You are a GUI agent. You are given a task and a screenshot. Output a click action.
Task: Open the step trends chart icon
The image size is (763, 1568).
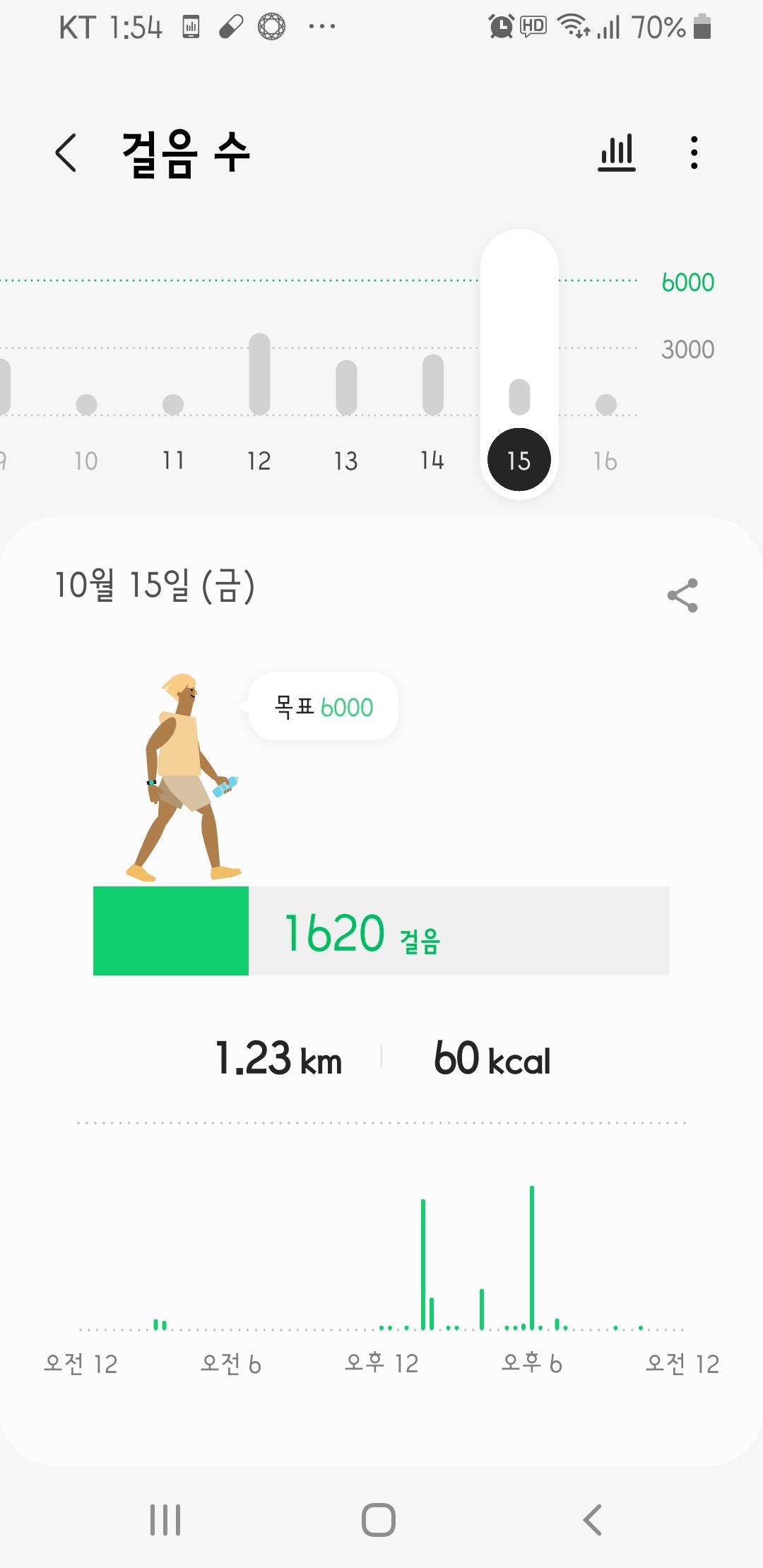click(617, 153)
